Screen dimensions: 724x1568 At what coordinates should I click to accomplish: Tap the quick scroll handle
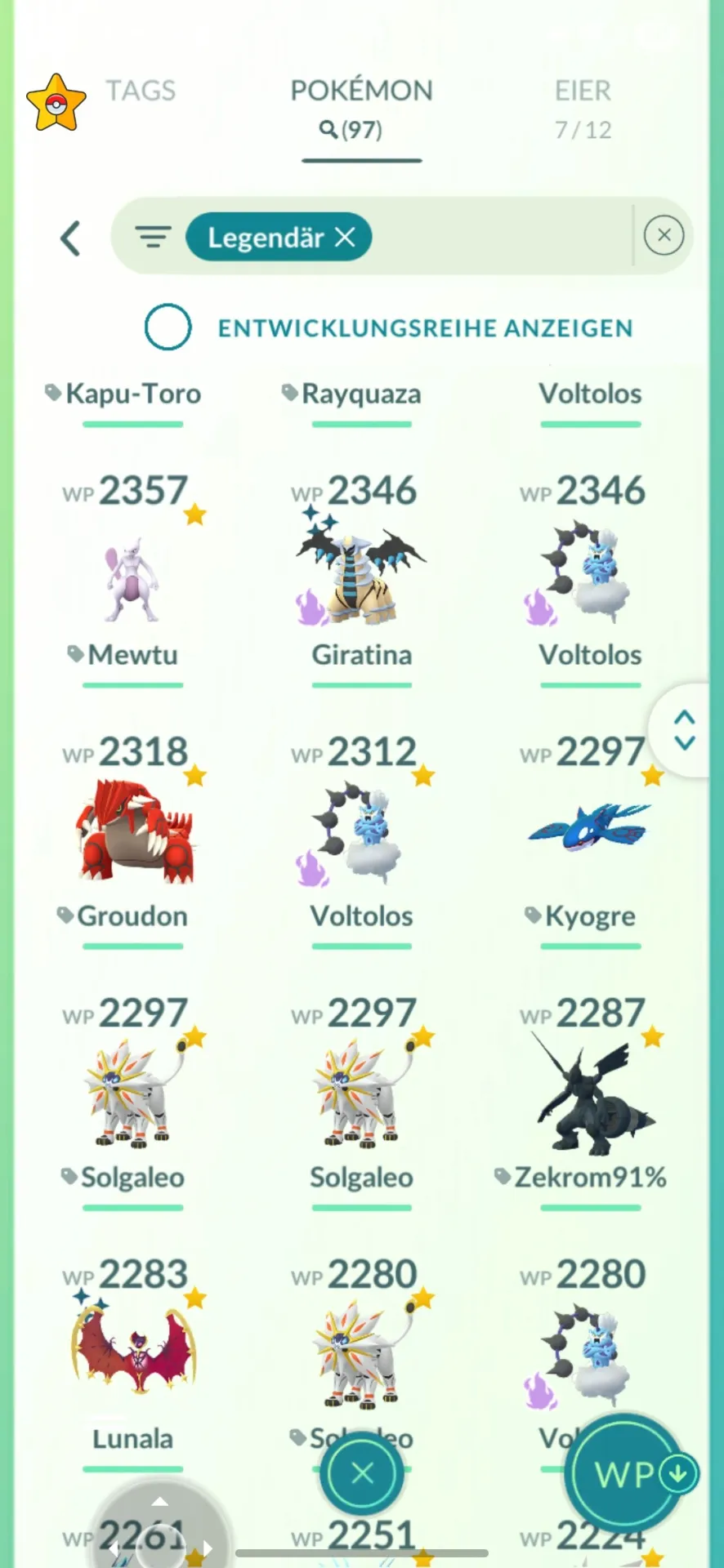[684, 730]
